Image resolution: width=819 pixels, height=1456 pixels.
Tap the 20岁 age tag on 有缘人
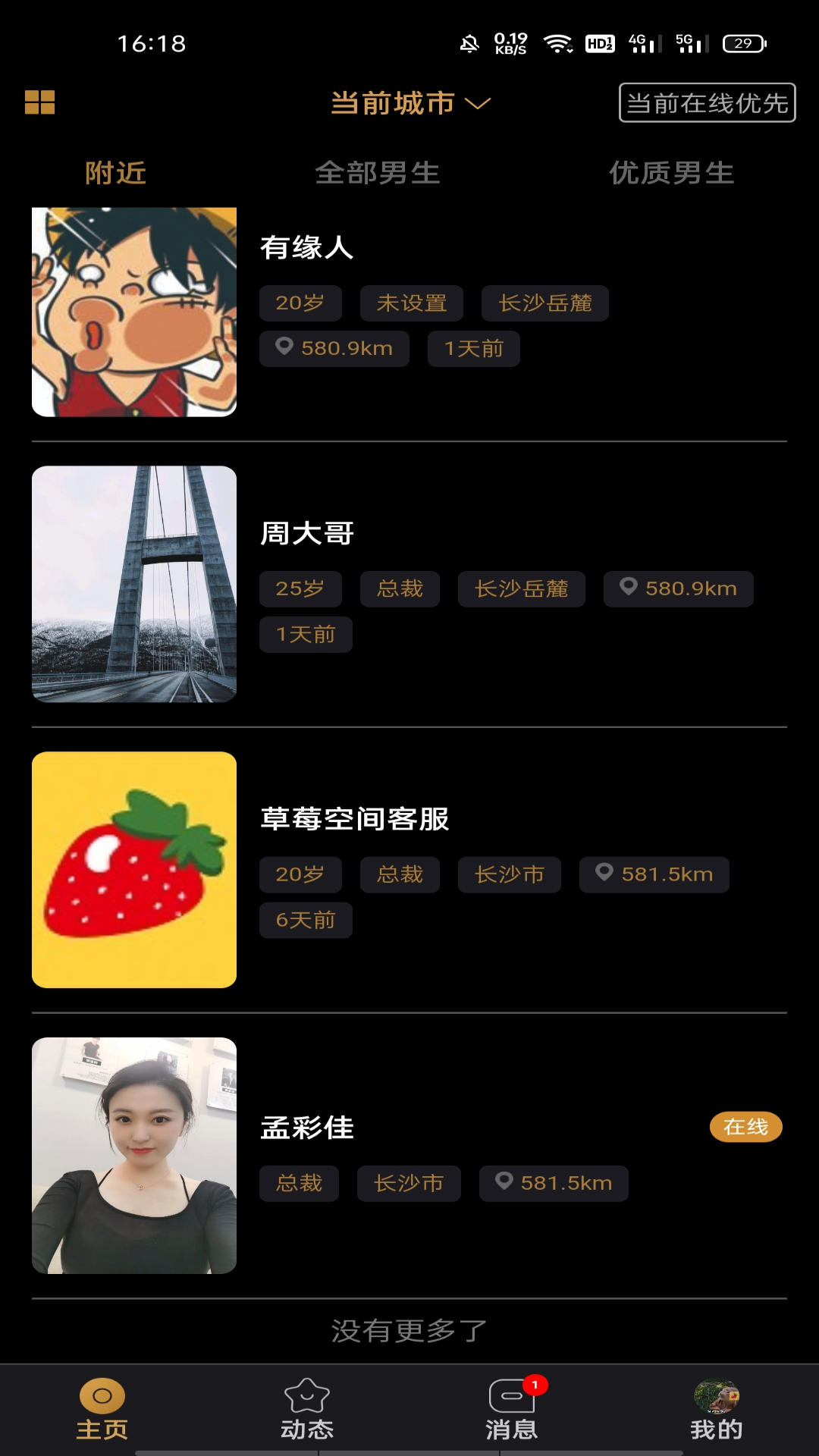pos(300,303)
